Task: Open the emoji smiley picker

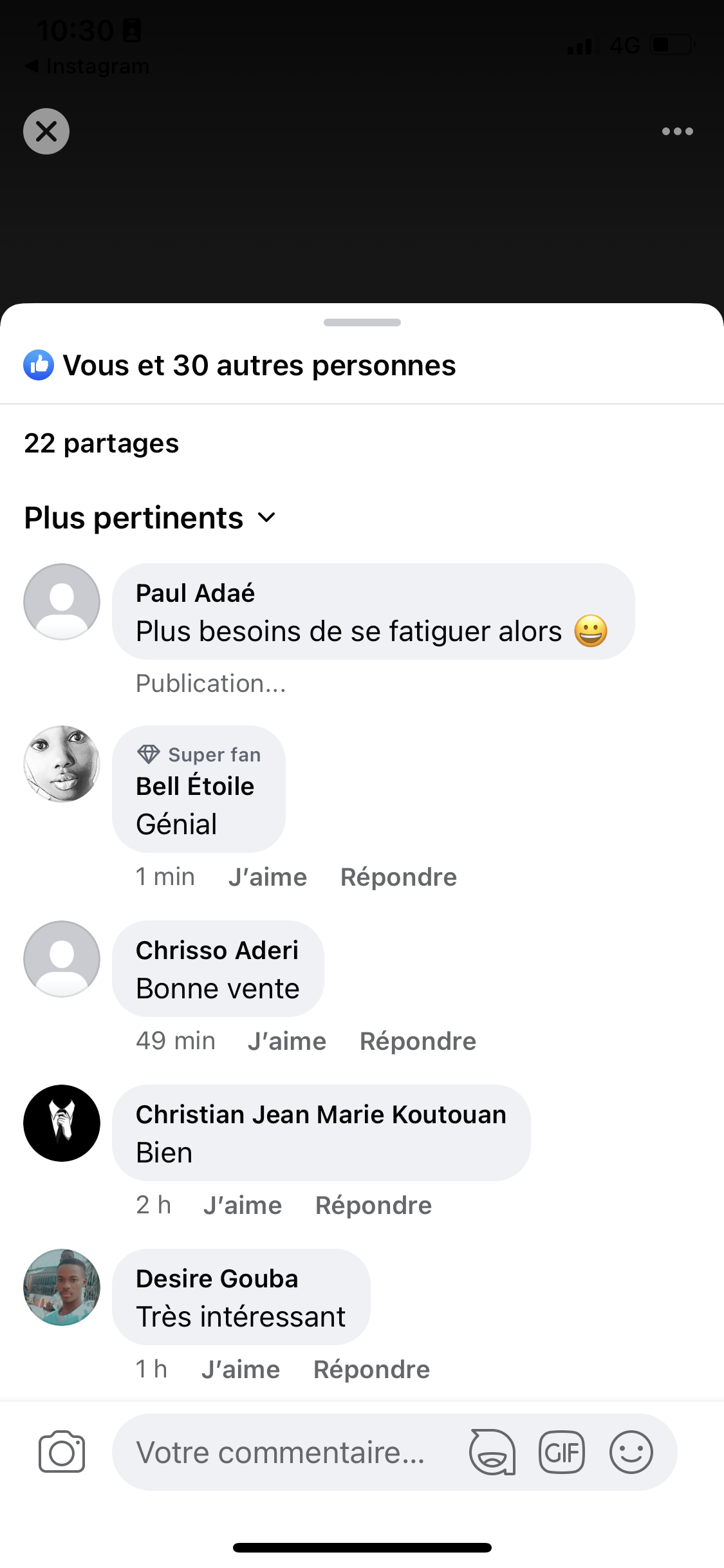Action: [x=631, y=1452]
